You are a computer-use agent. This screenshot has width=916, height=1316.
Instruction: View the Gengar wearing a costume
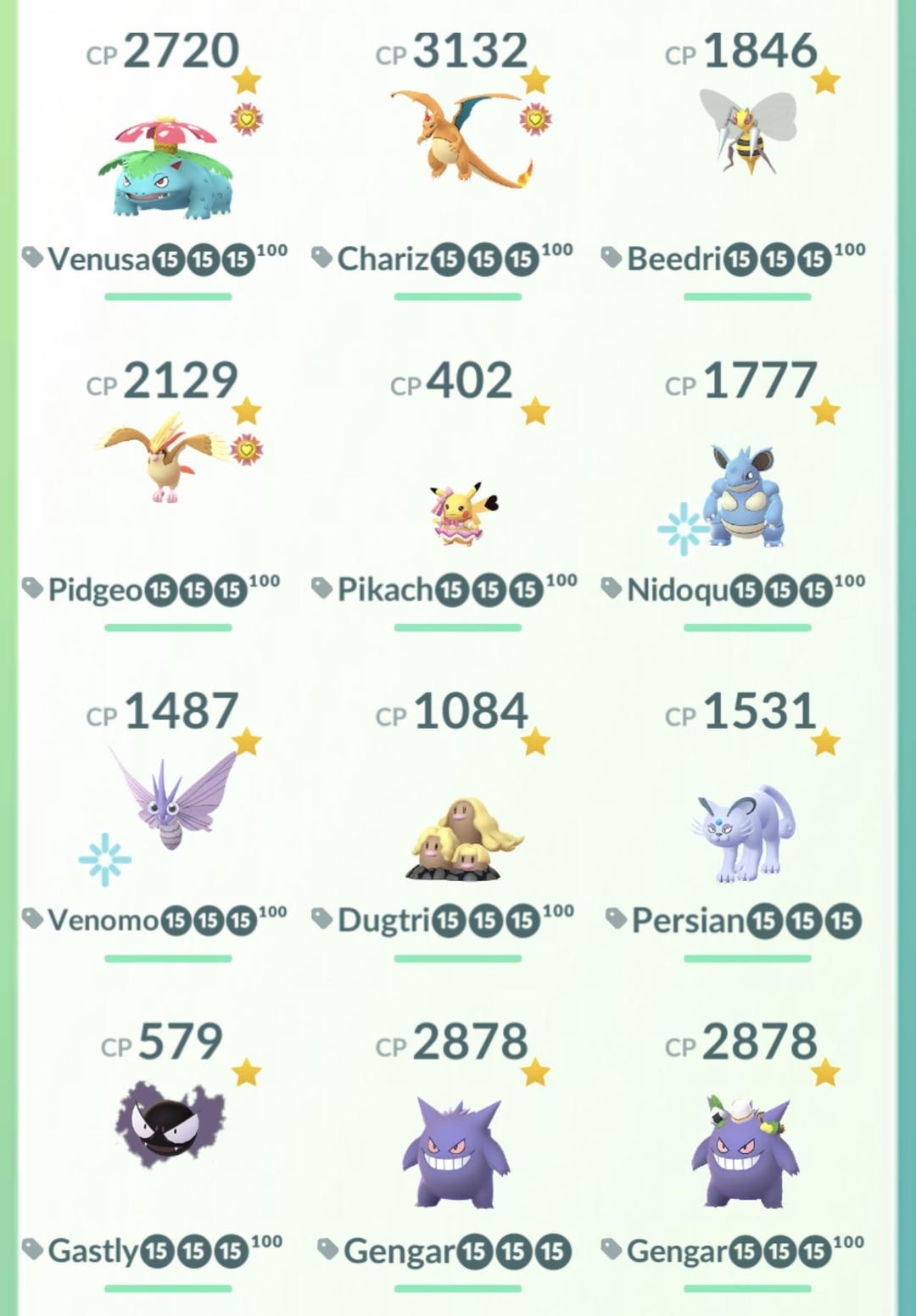pos(745,1151)
